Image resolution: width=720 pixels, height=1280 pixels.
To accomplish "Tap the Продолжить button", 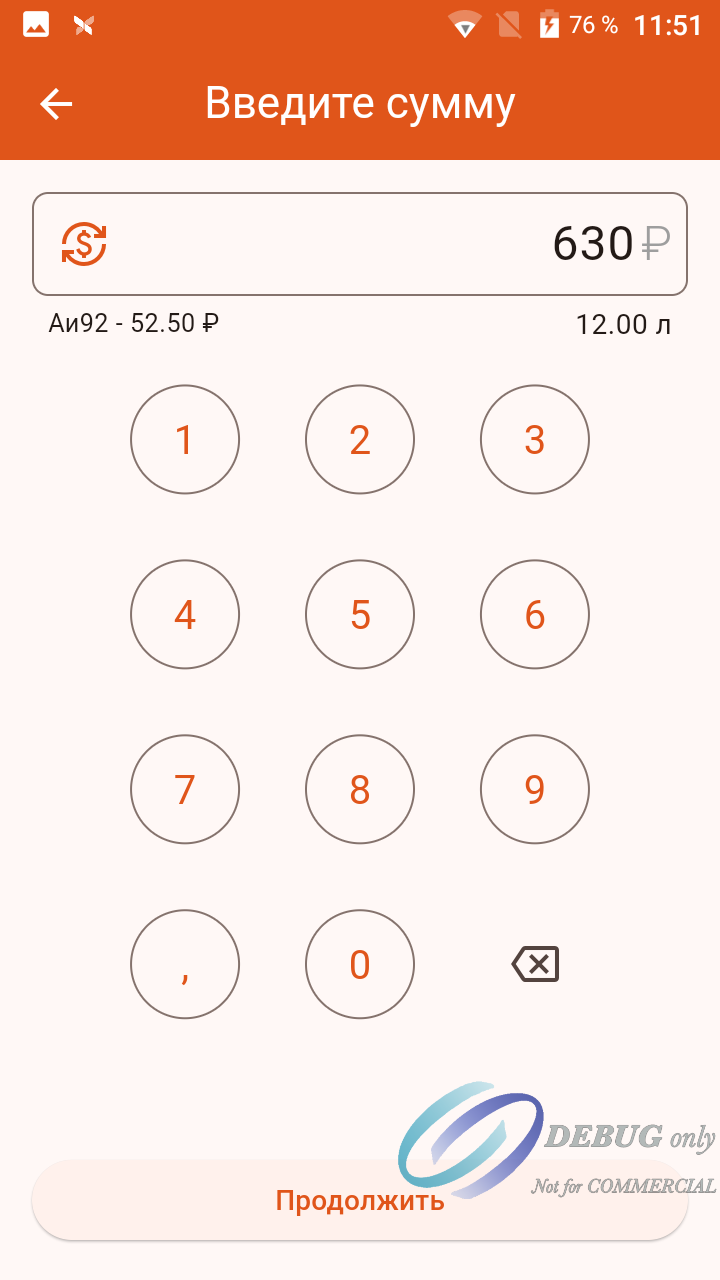I will (360, 1200).
